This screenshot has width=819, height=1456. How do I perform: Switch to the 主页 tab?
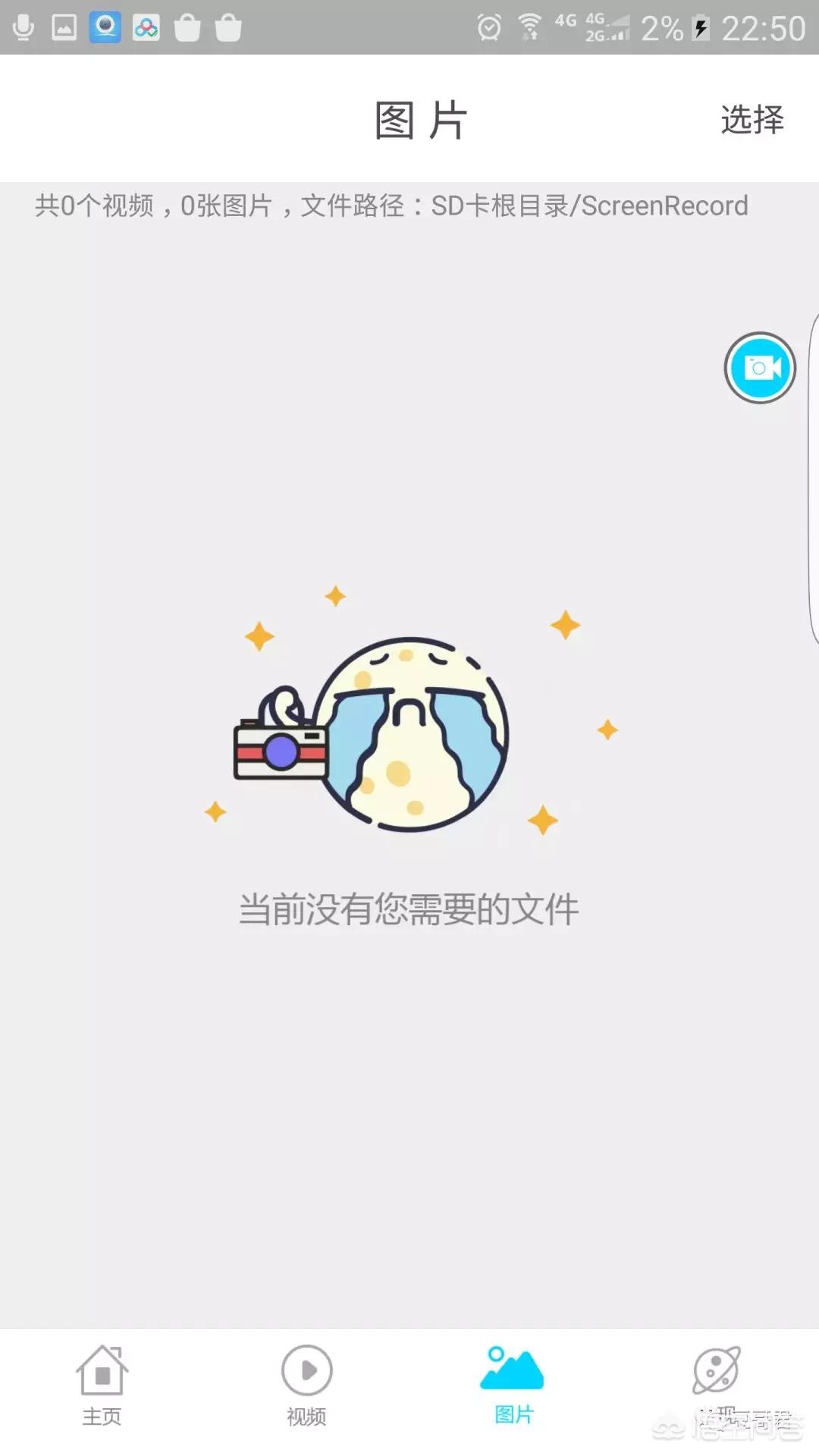(x=102, y=1385)
